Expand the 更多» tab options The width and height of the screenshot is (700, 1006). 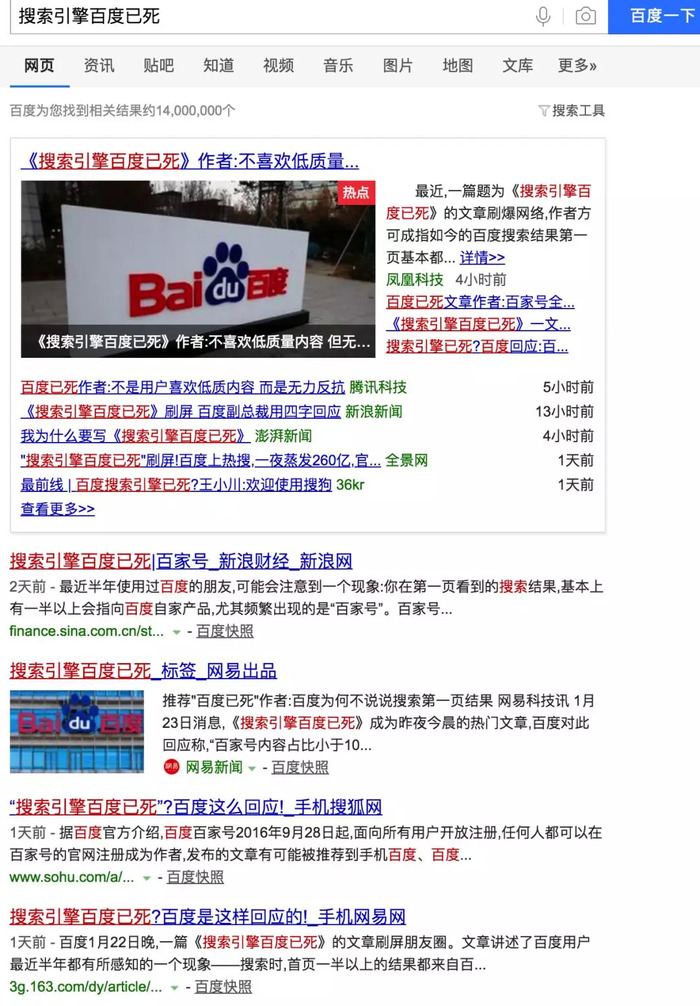pos(577,66)
